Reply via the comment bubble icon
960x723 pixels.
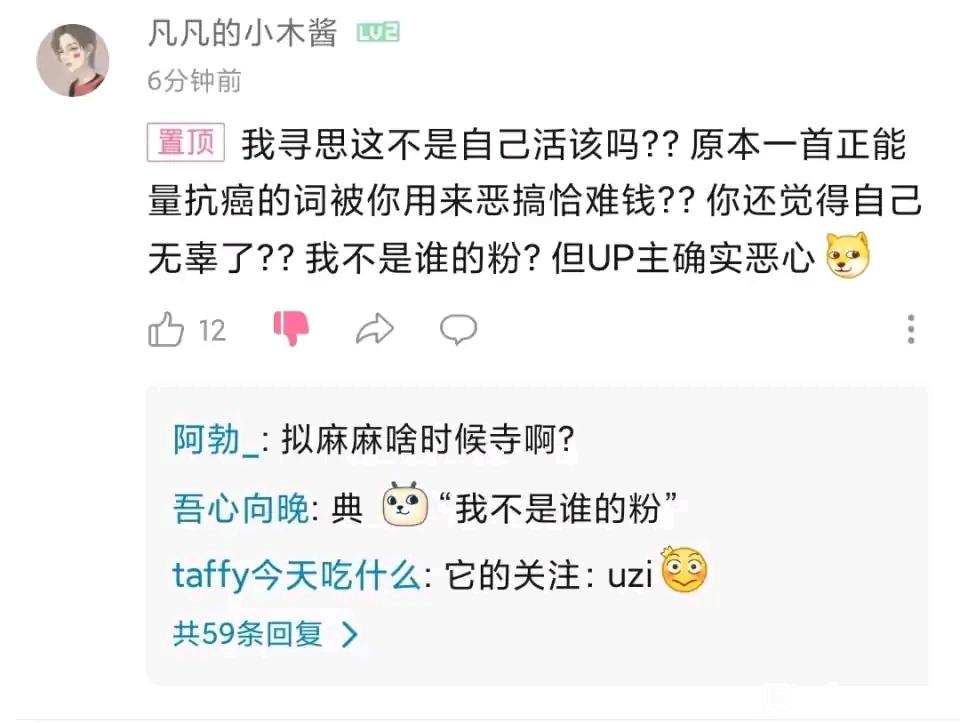(459, 329)
